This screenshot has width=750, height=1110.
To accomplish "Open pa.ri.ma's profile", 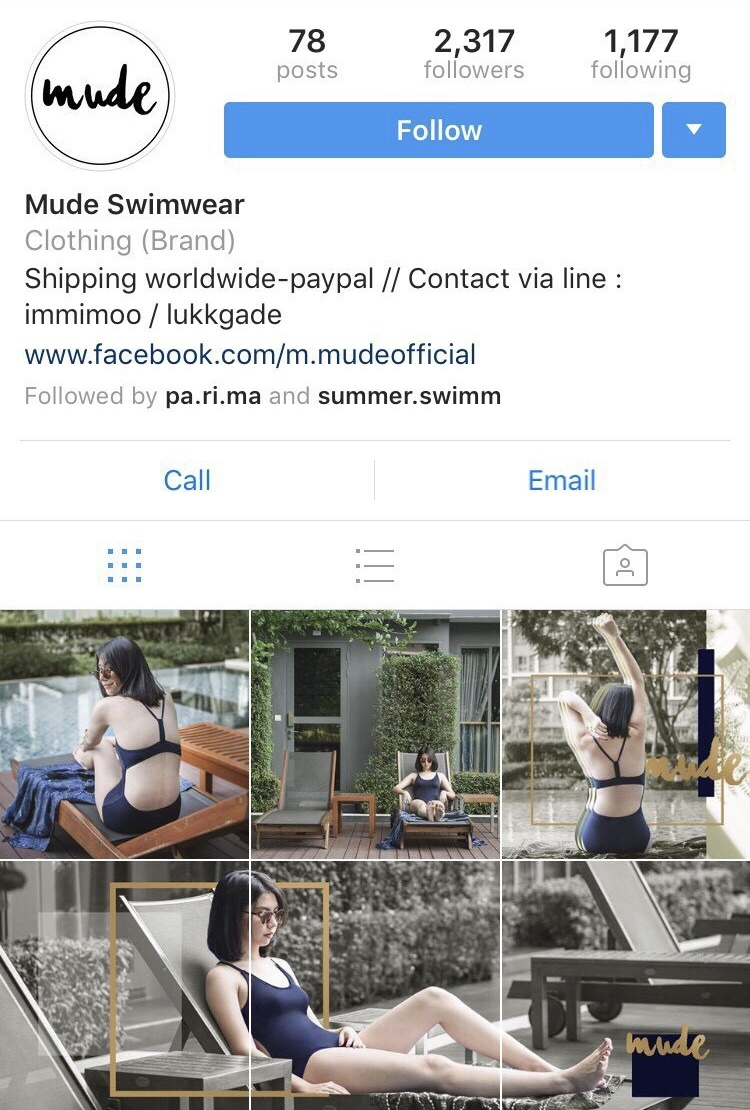I will [x=212, y=396].
